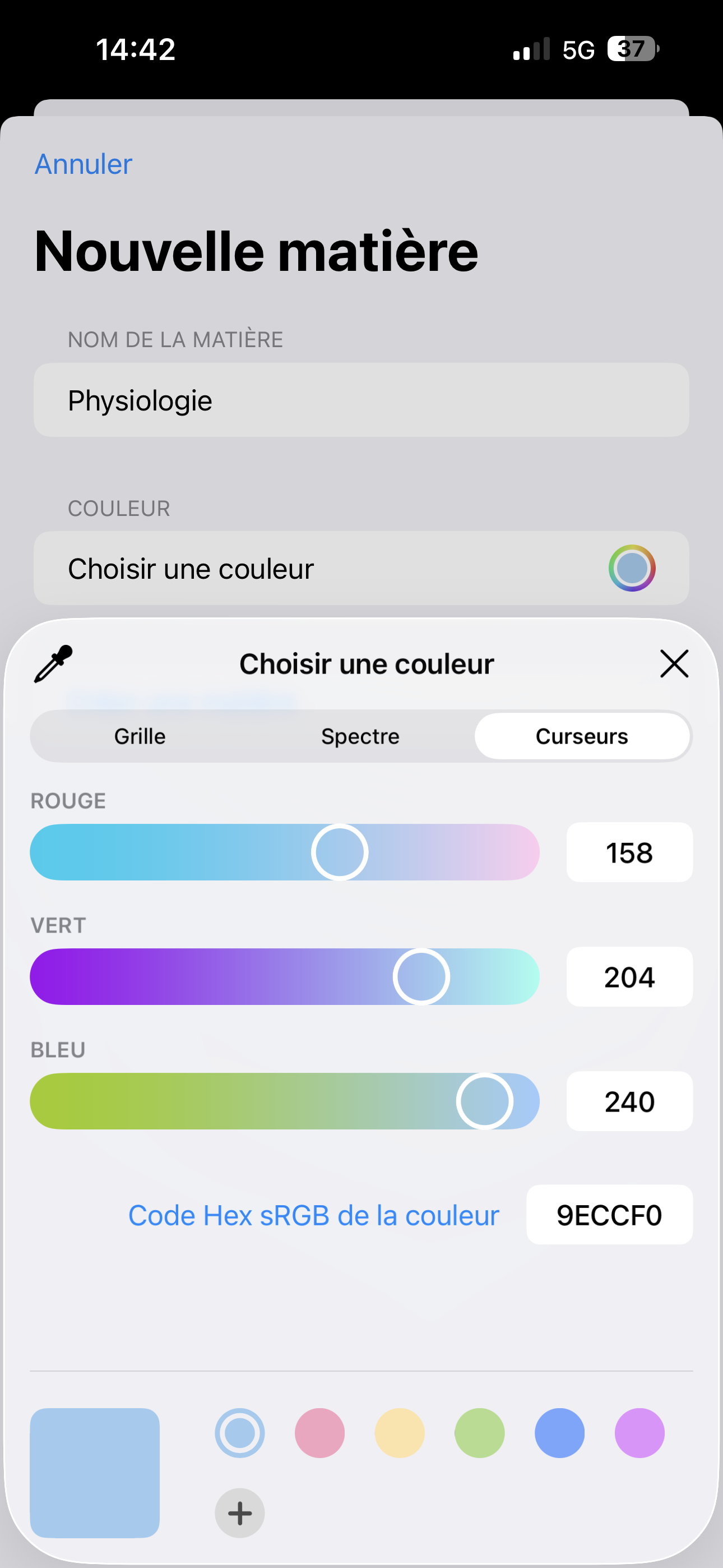Edit the Rouge value field showing 158

[x=629, y=852]
